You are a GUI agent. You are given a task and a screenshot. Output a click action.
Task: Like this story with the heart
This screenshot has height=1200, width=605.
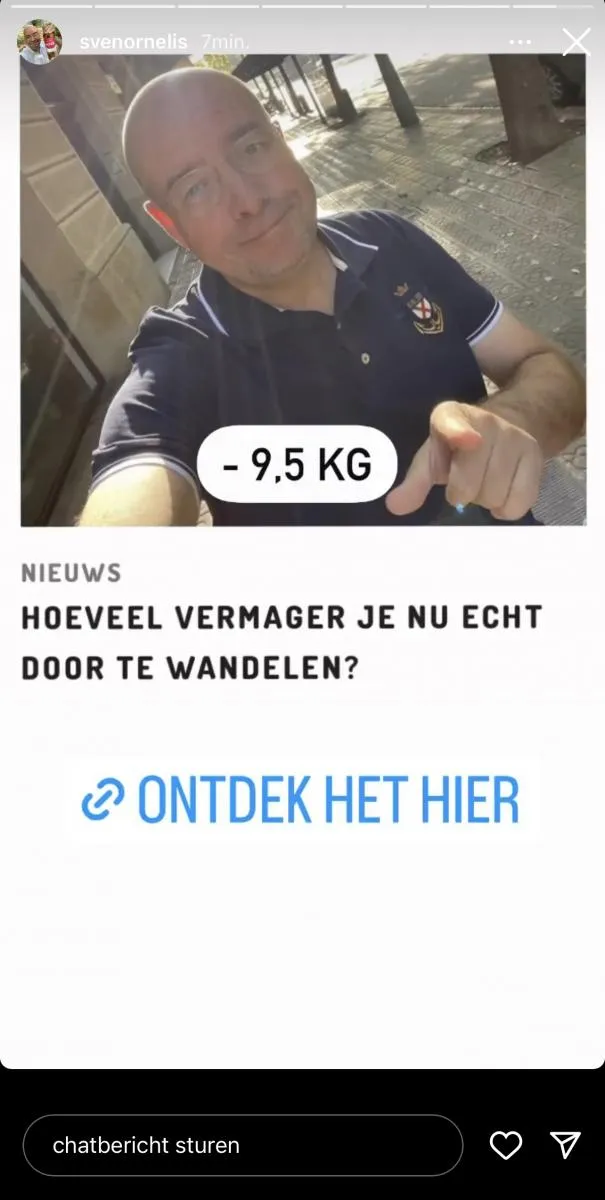(506, 1145)
